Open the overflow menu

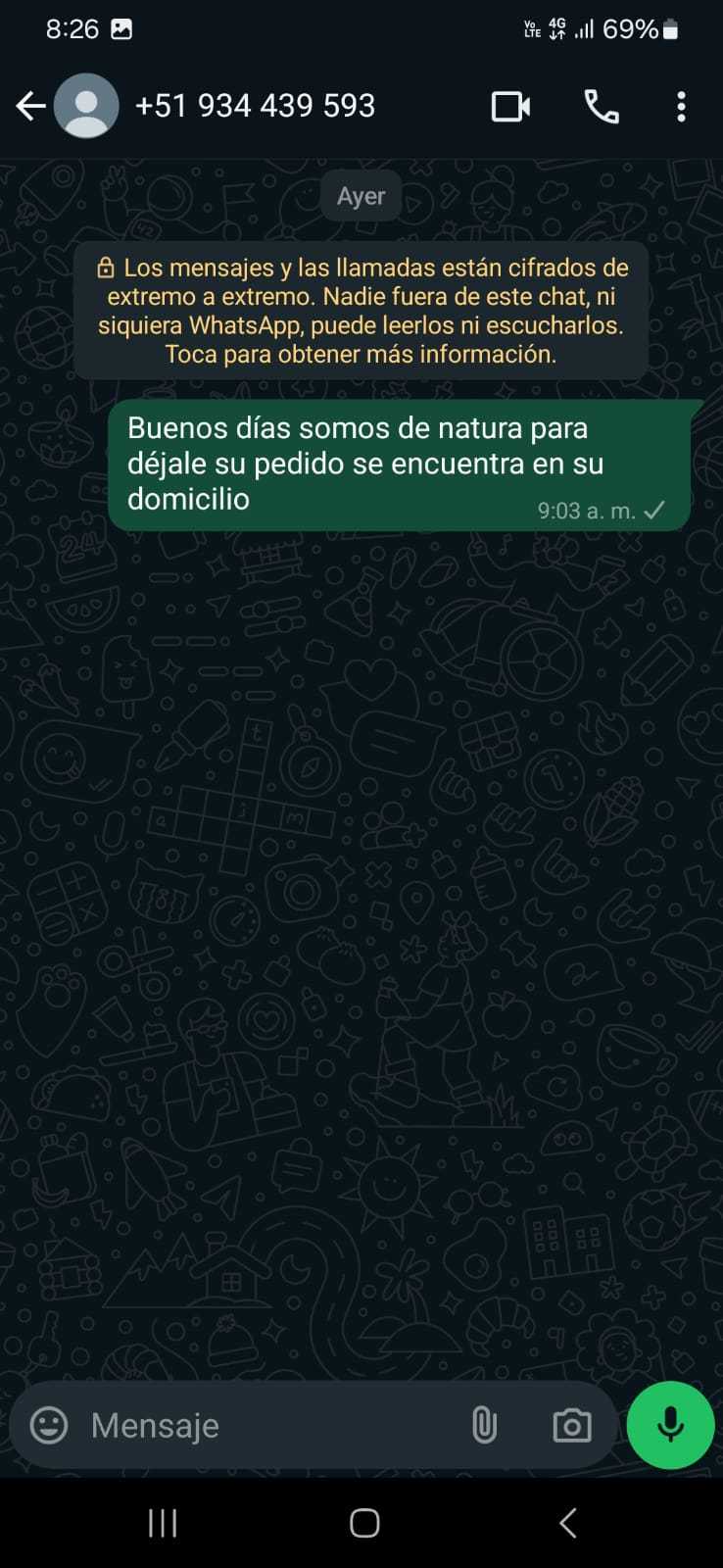coord(681,106)
